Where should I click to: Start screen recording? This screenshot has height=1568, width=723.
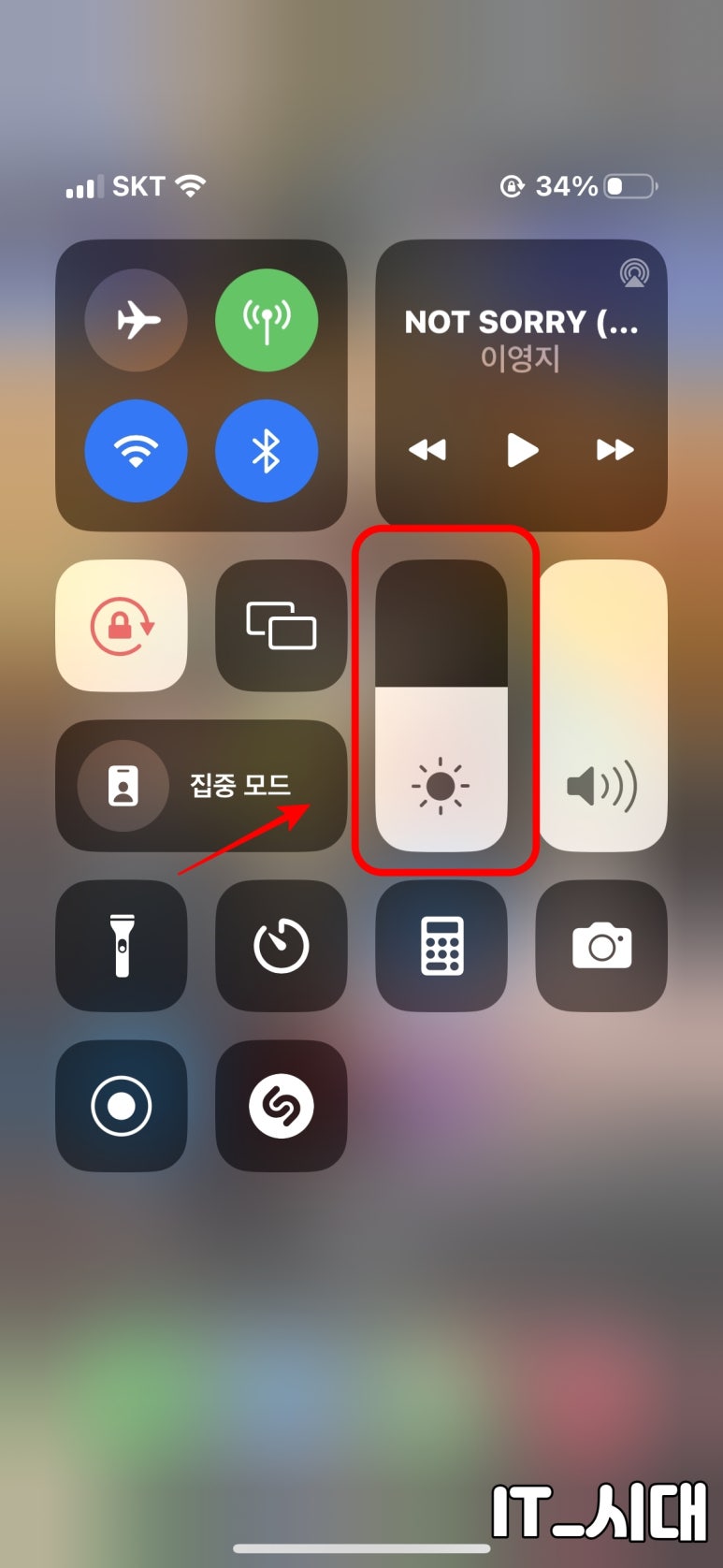(122, 1105)
